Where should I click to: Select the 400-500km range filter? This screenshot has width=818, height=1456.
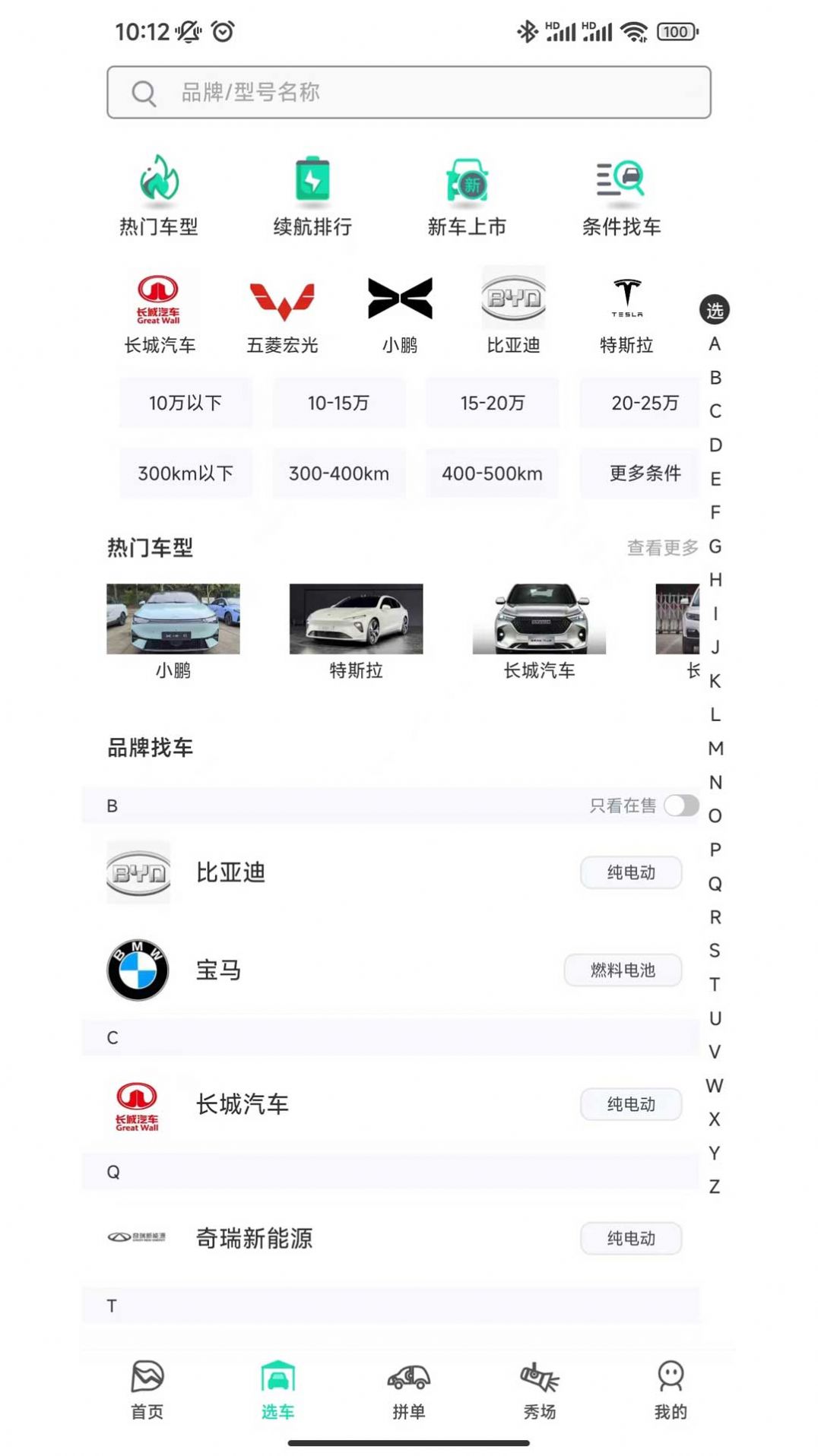click(493, 473)
